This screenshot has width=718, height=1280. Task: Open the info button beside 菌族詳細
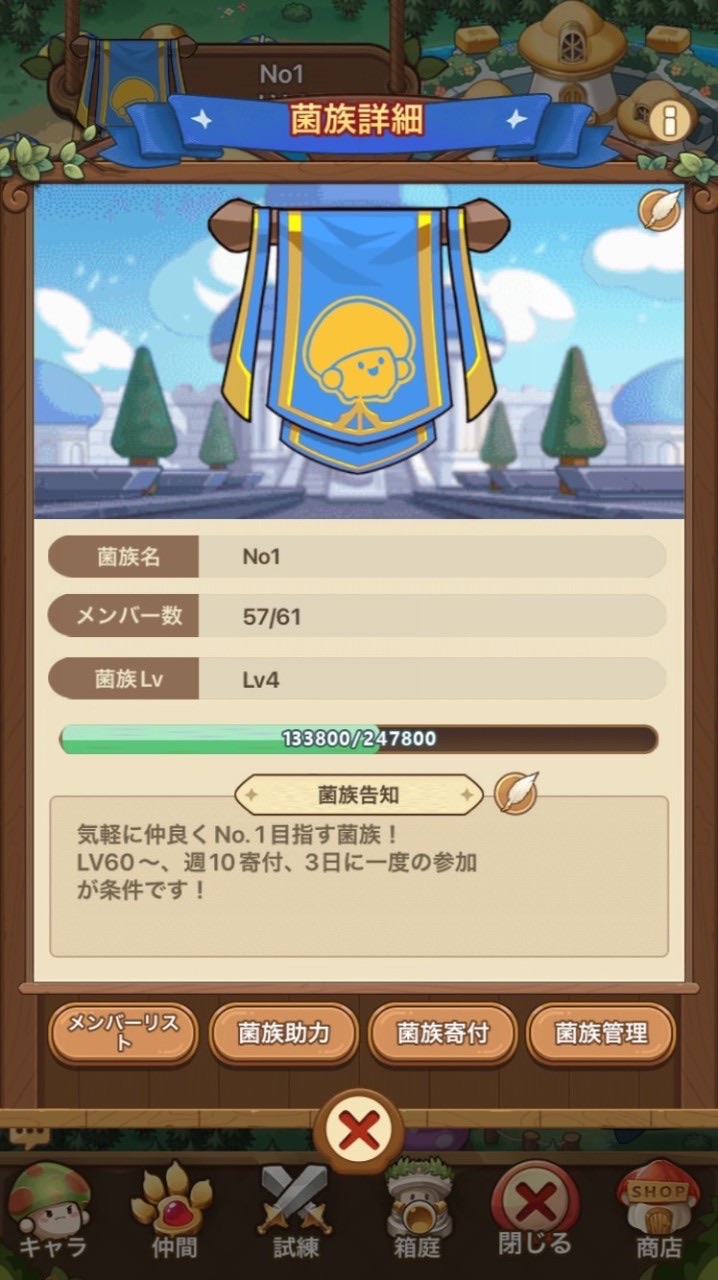671,121
